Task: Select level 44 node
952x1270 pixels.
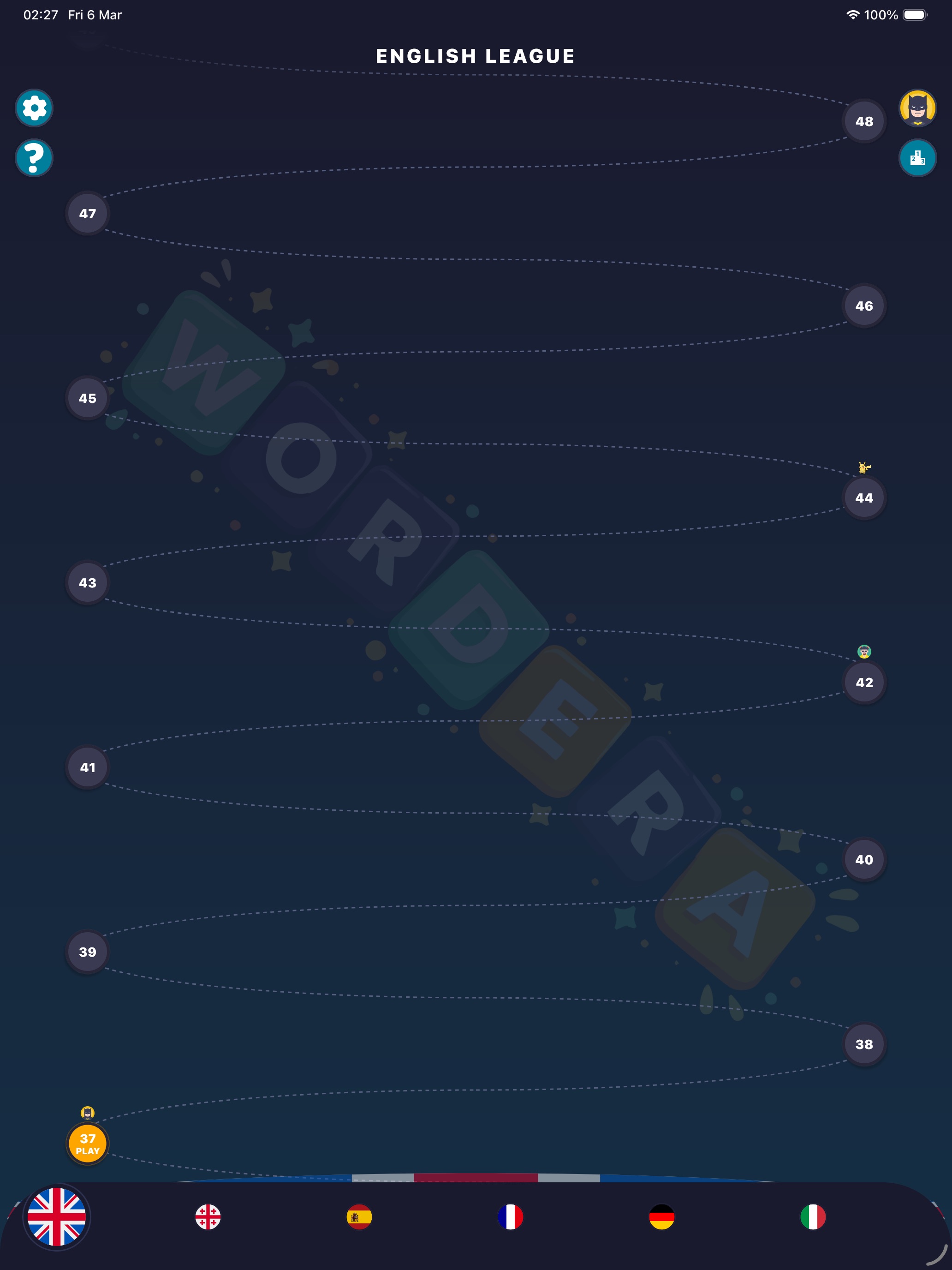Action: tap(864, 498)
